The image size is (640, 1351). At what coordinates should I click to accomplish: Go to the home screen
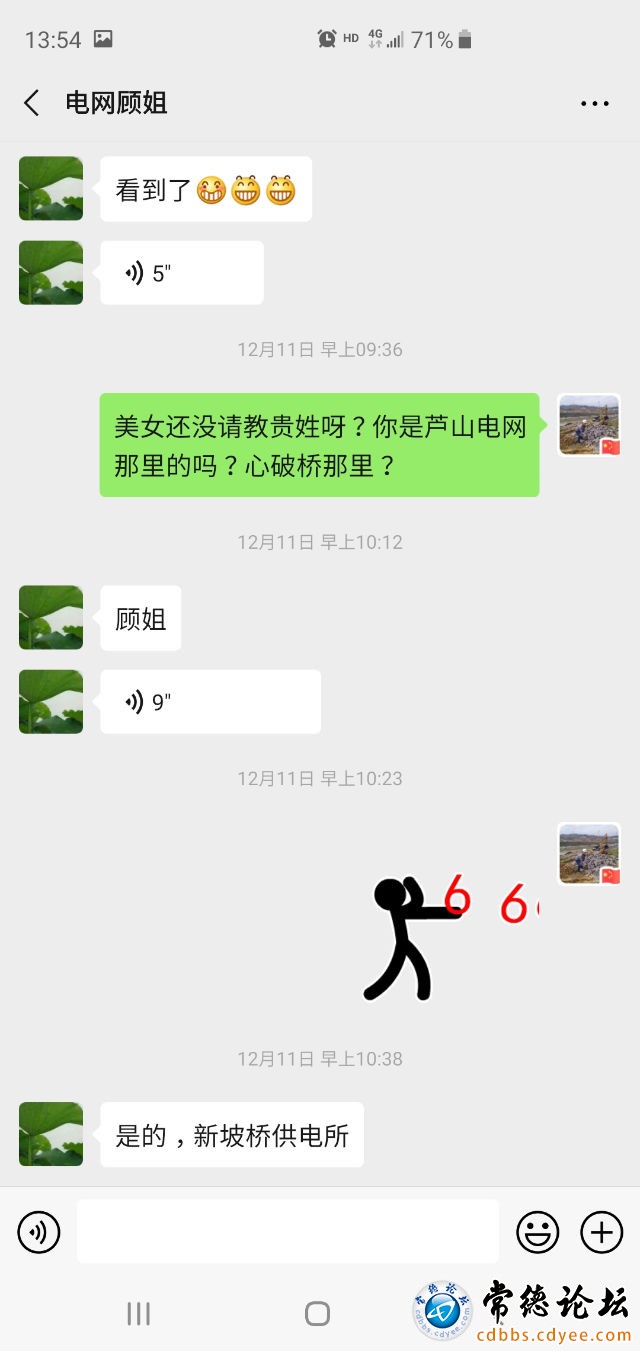317,1313
